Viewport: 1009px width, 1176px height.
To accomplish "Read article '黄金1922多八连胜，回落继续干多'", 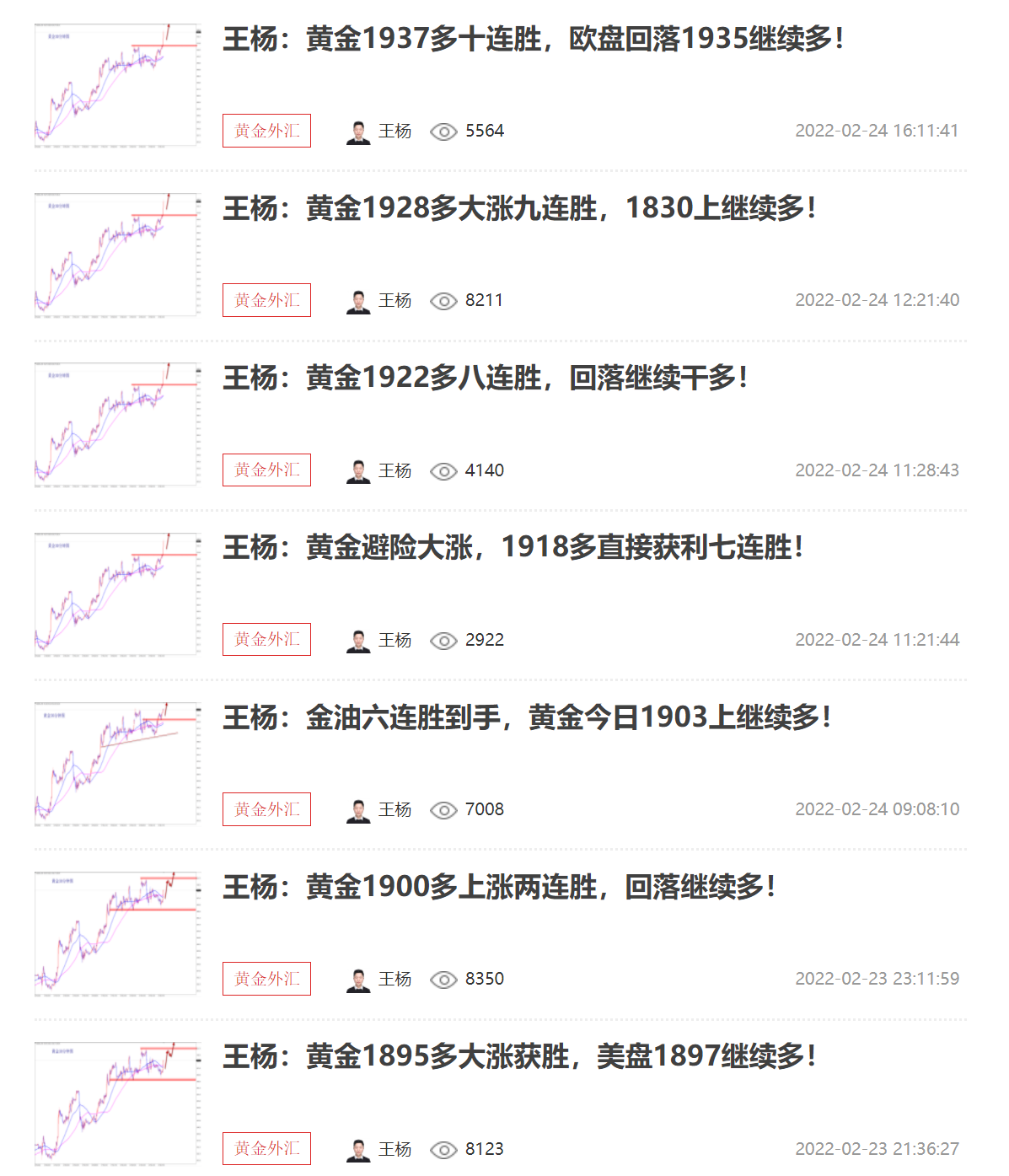I will click(x=485, y=378).
